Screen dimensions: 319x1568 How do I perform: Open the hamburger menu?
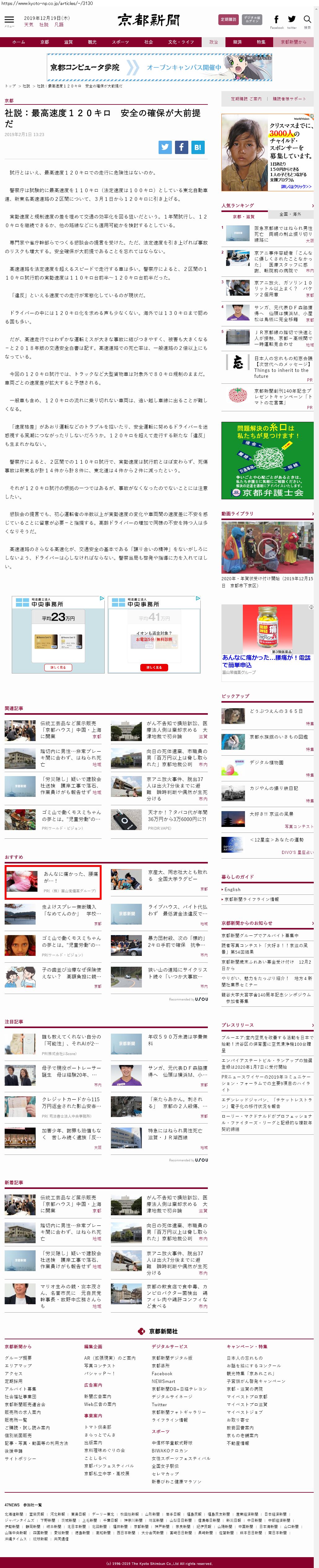coord(9,21)
